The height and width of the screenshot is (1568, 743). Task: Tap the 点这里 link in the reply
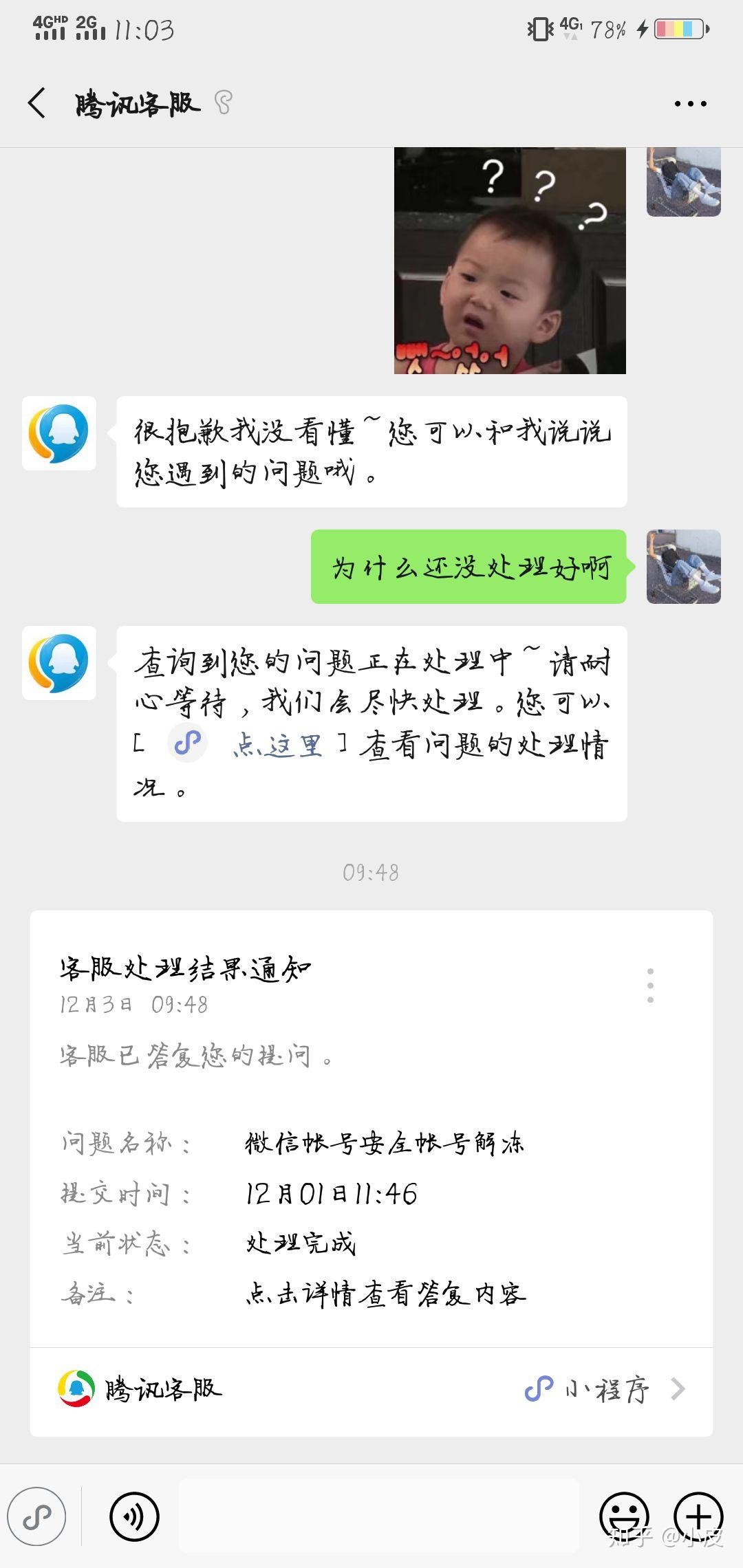[x=277, y=745]
